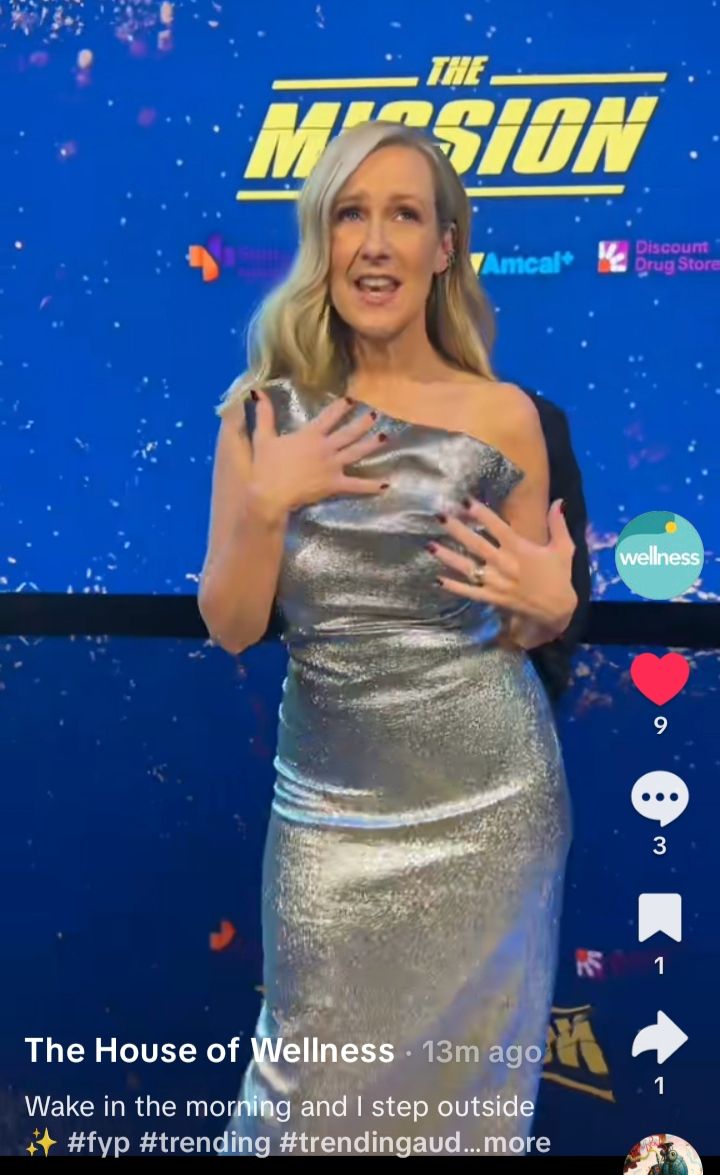This screenshot has height=1175, width=720.
Task: Open the comments on this video
Action: (x=659, y=800)
